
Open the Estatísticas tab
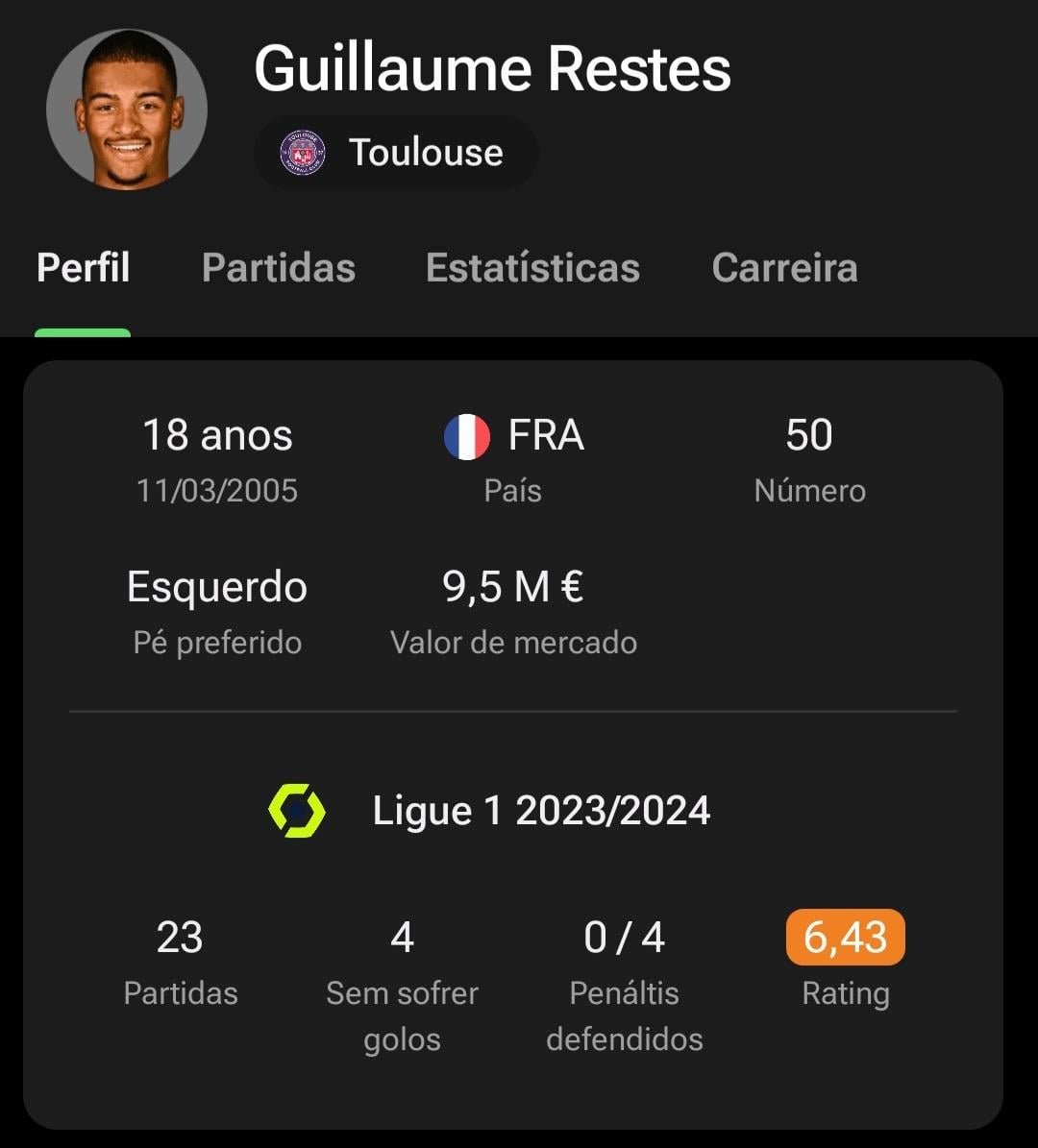pyautogui.click(x=532, y=268)
